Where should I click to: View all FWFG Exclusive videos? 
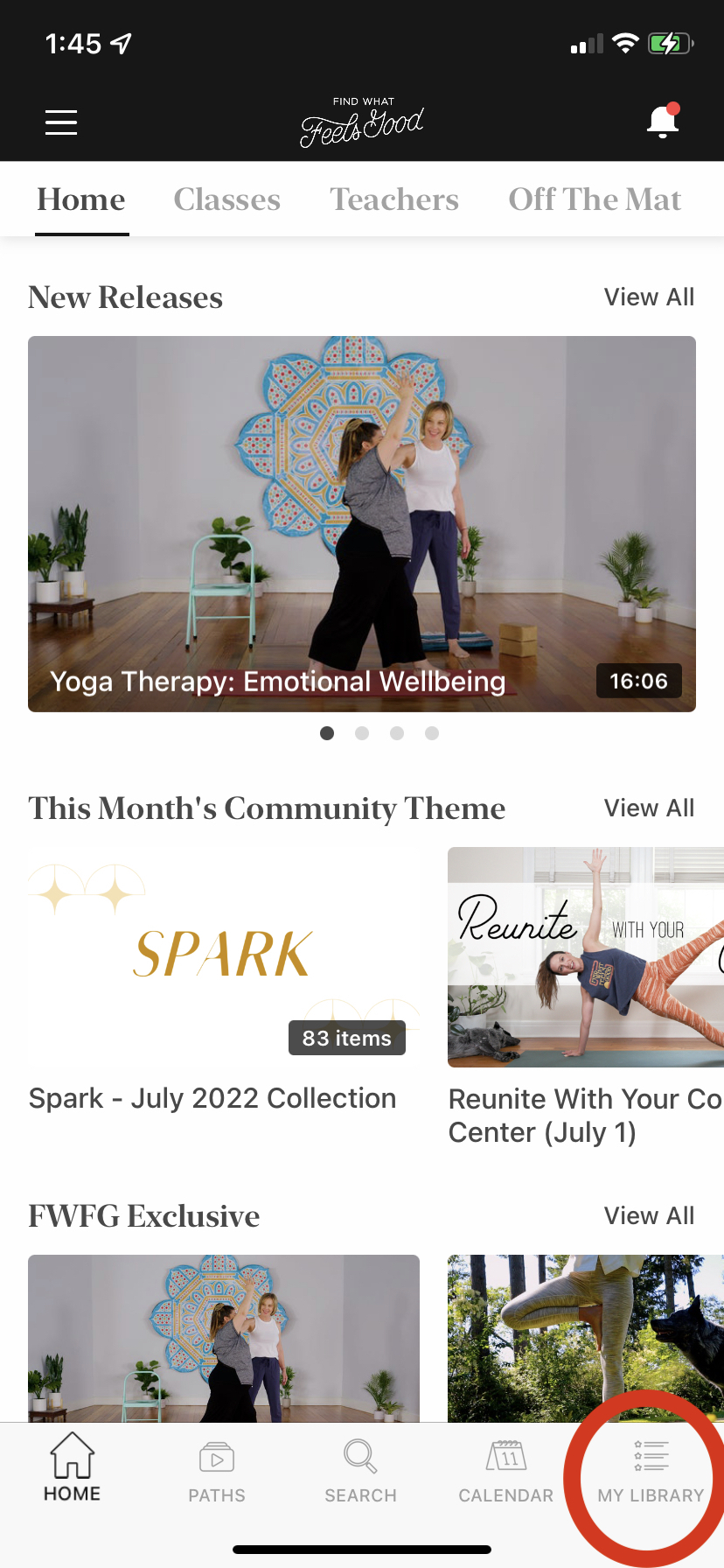649,1216
